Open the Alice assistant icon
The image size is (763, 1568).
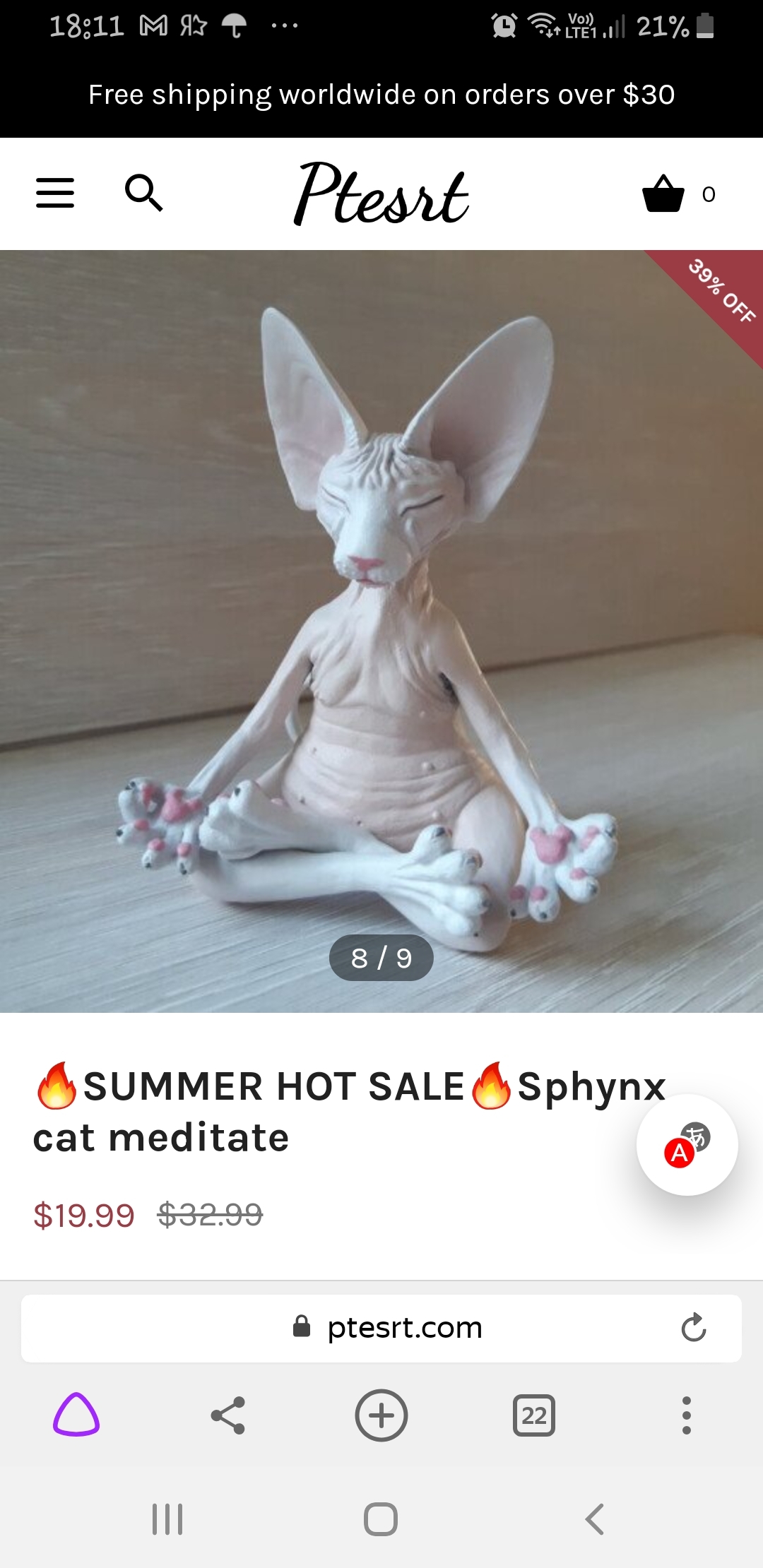76,1415
